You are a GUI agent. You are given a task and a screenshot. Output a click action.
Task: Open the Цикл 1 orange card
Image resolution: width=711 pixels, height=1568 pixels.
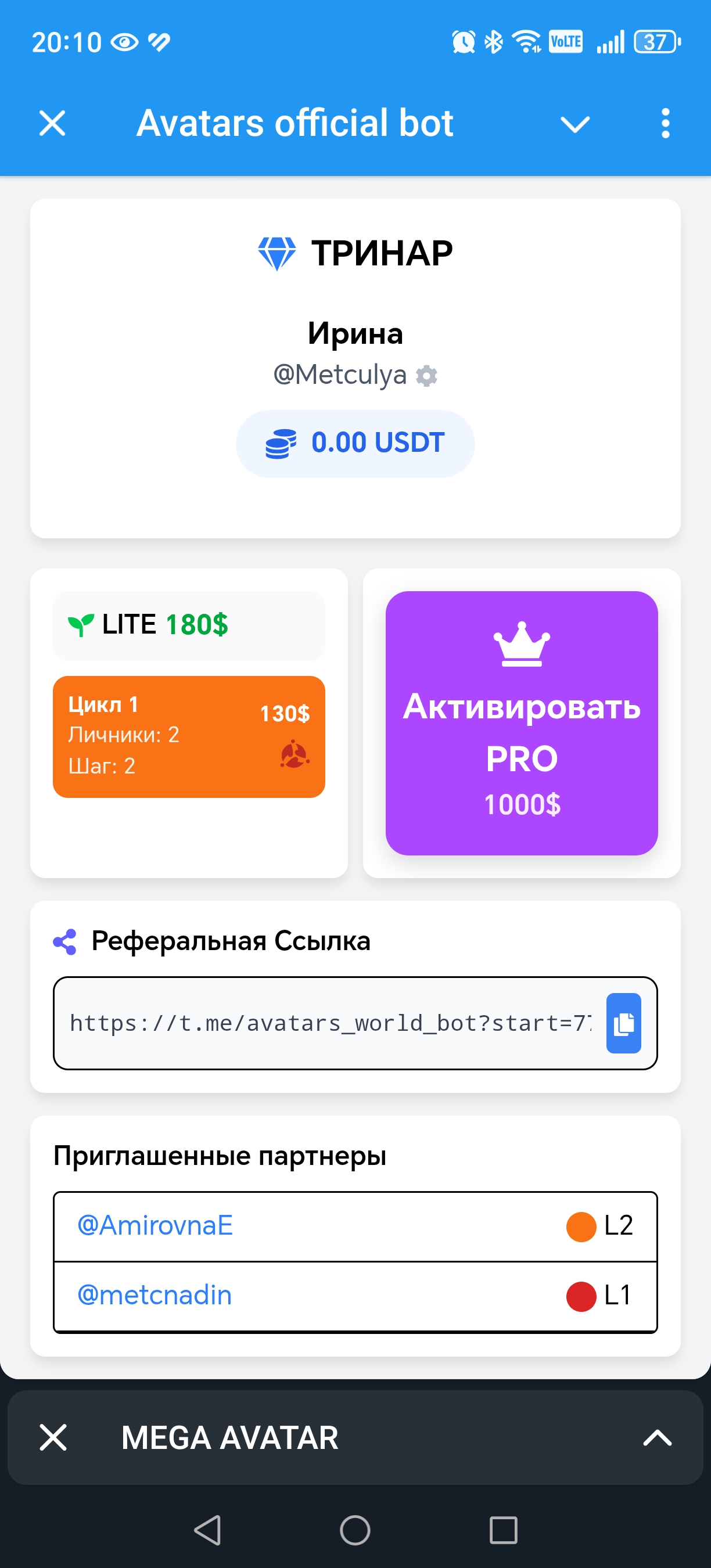pos(189,736)
